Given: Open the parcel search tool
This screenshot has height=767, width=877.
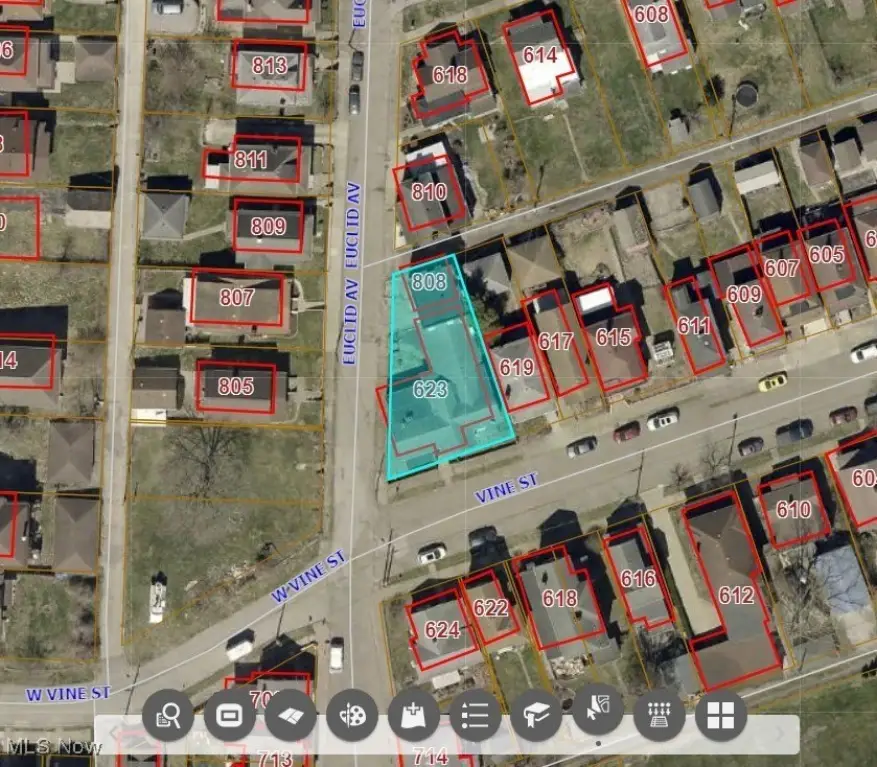Looking at the screenshot, I should (x=168, y=715).
